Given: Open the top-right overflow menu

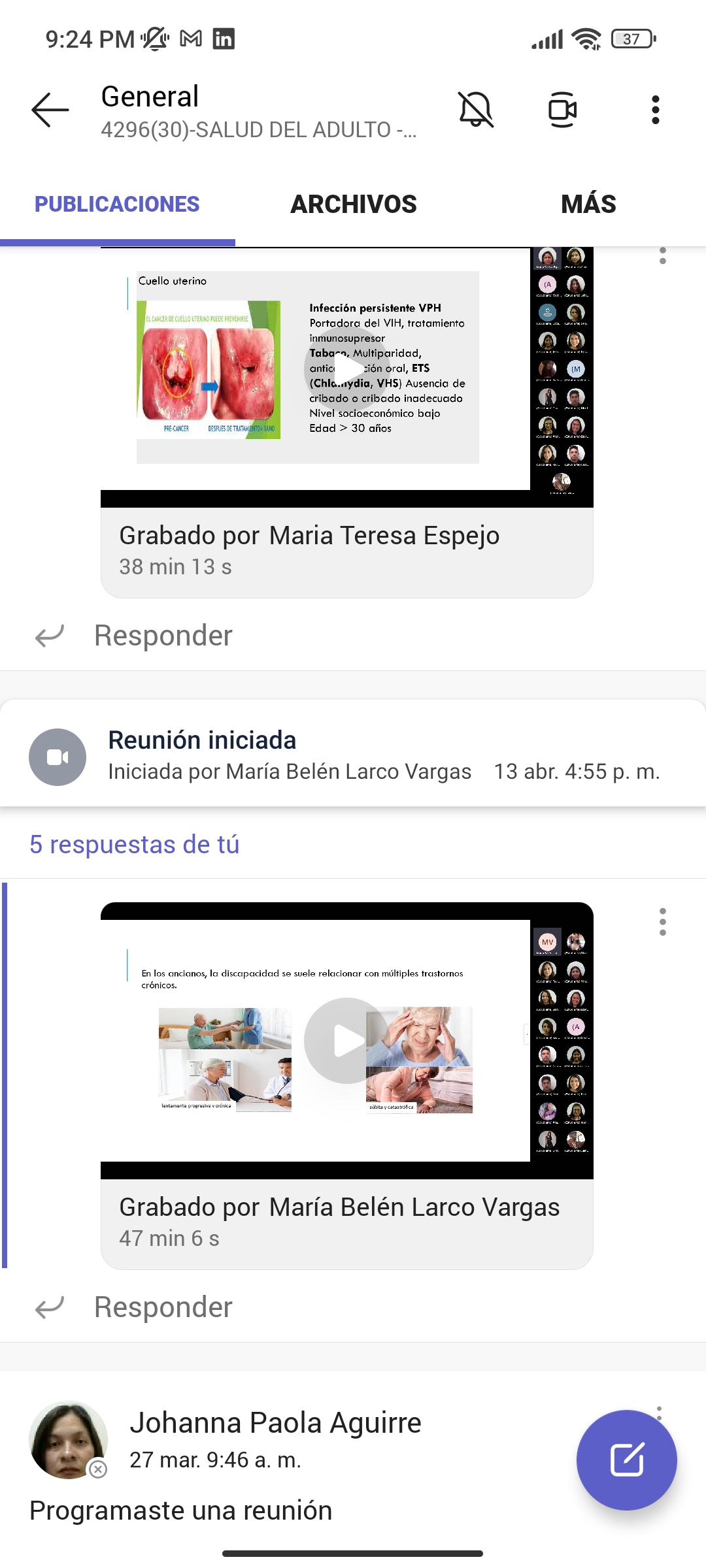Looking at the screenshot, I should point(655,110).
